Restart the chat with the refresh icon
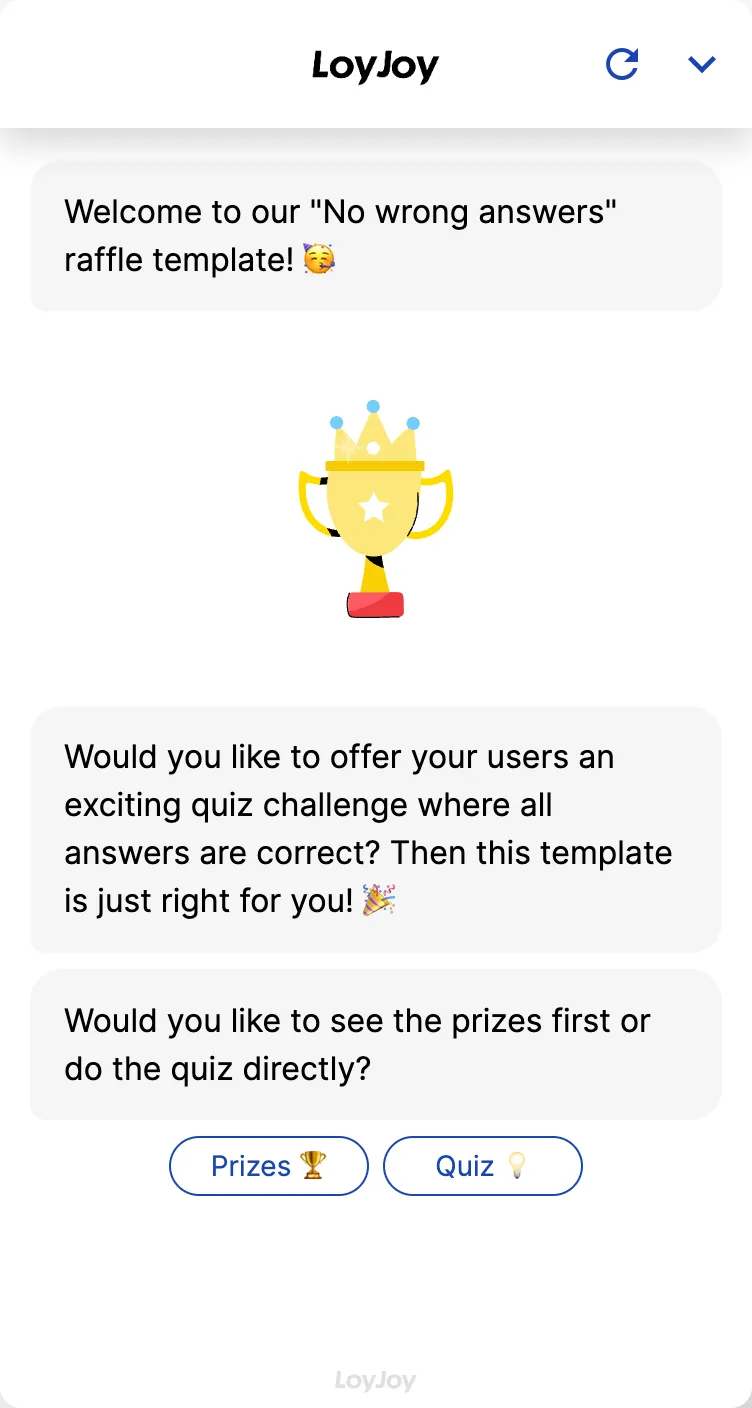The image size is (752, 1408). click(622, 65)
